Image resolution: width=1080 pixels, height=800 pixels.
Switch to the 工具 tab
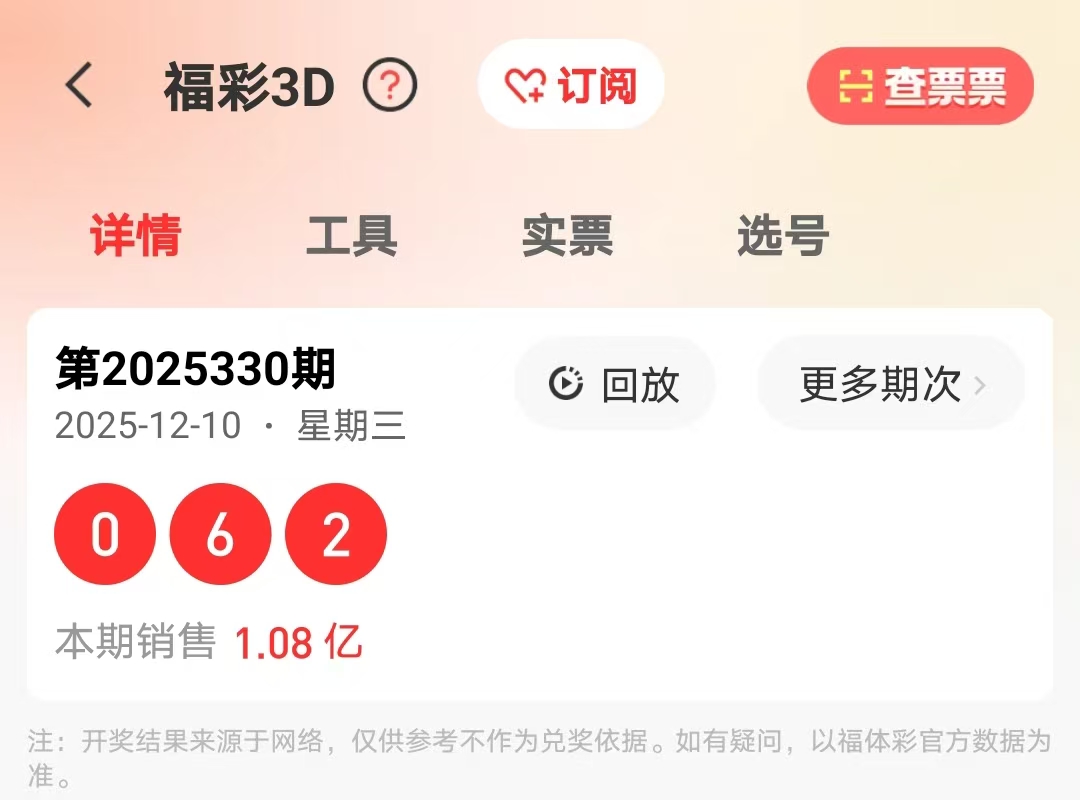click(352, 236)
